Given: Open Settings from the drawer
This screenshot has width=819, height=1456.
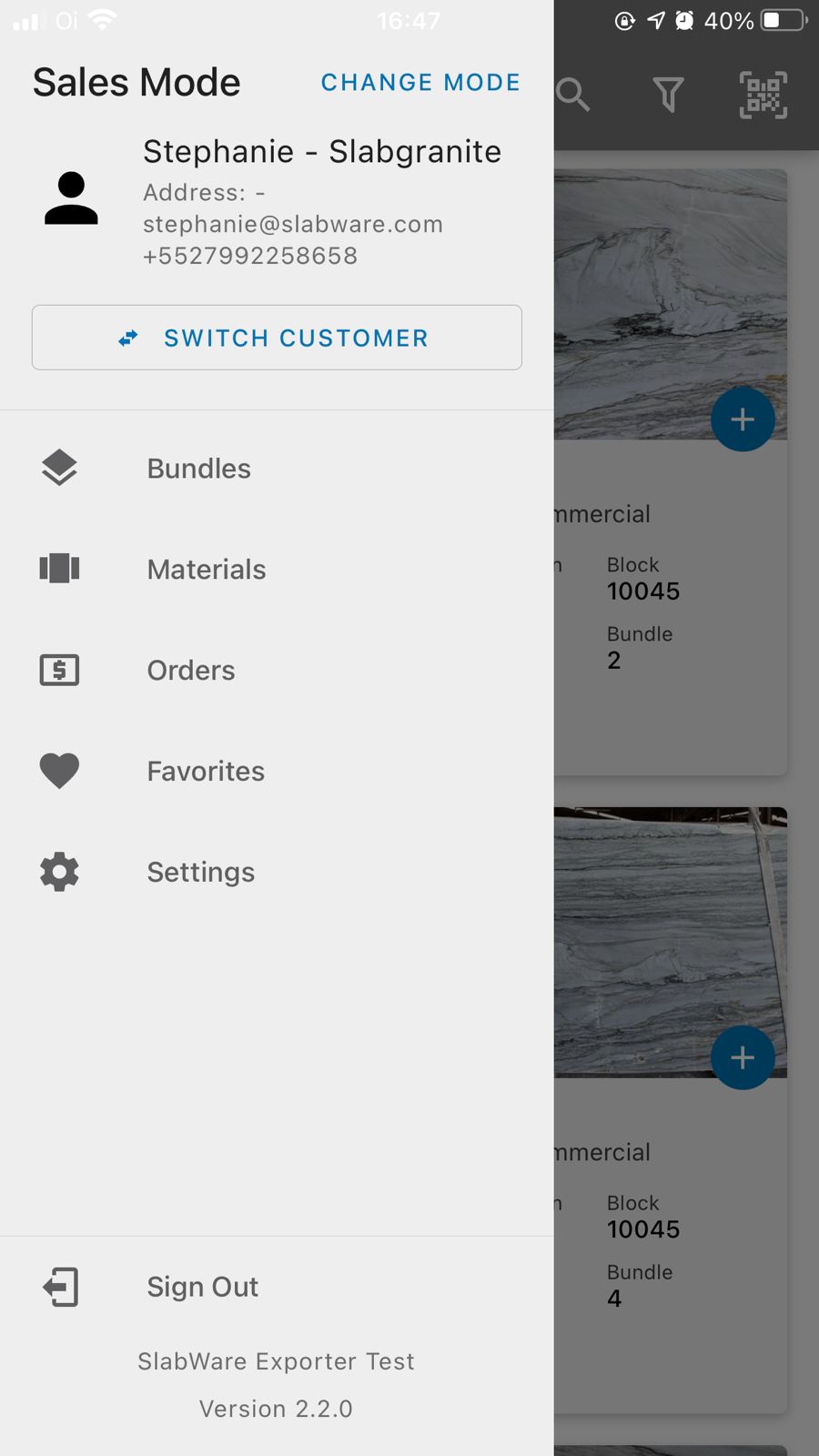Looking at the screenshot, I should click(x=200, y=873).
